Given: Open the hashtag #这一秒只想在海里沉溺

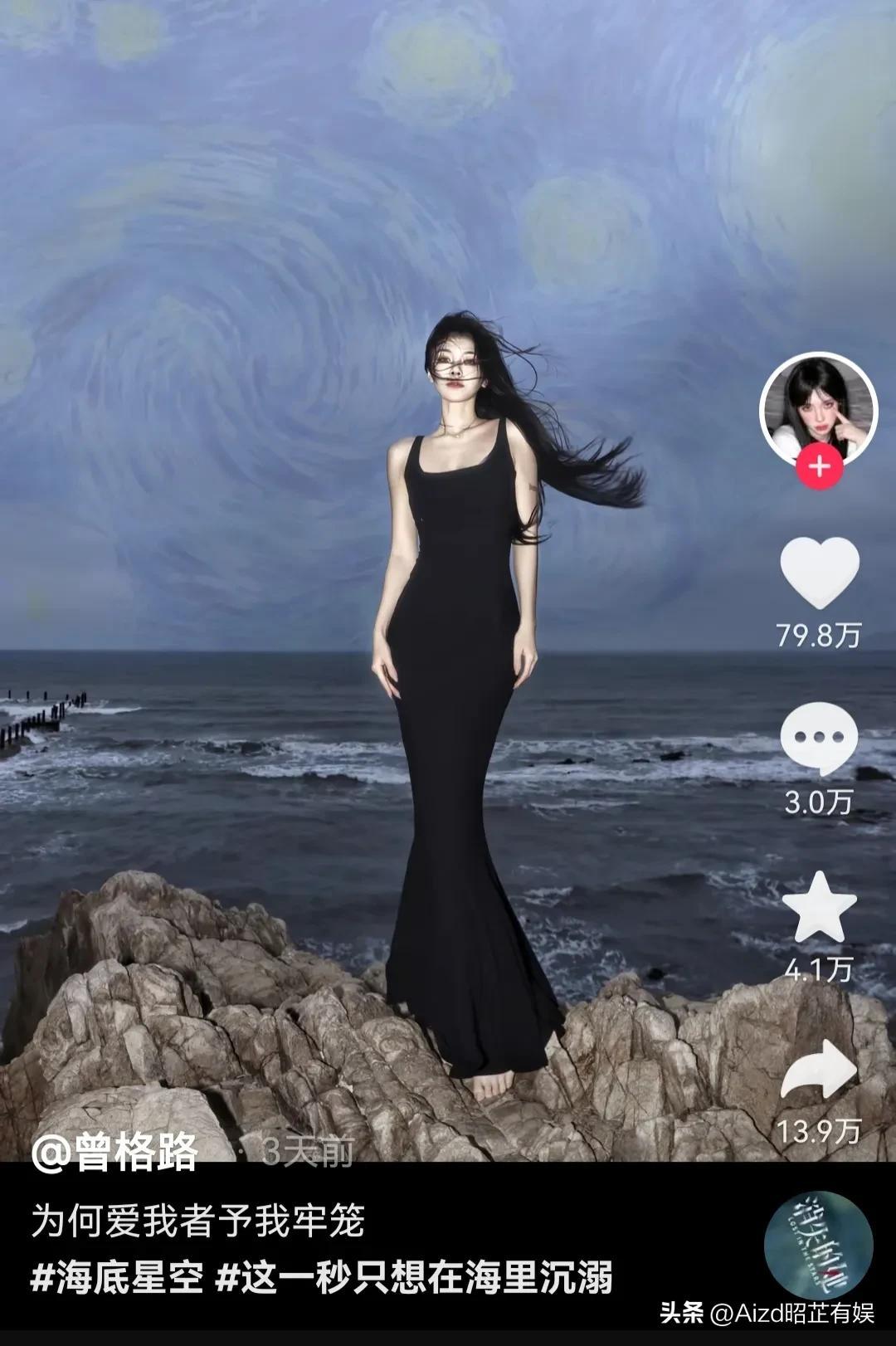Looking at the screenshot, I should [x=414, y=1278].
